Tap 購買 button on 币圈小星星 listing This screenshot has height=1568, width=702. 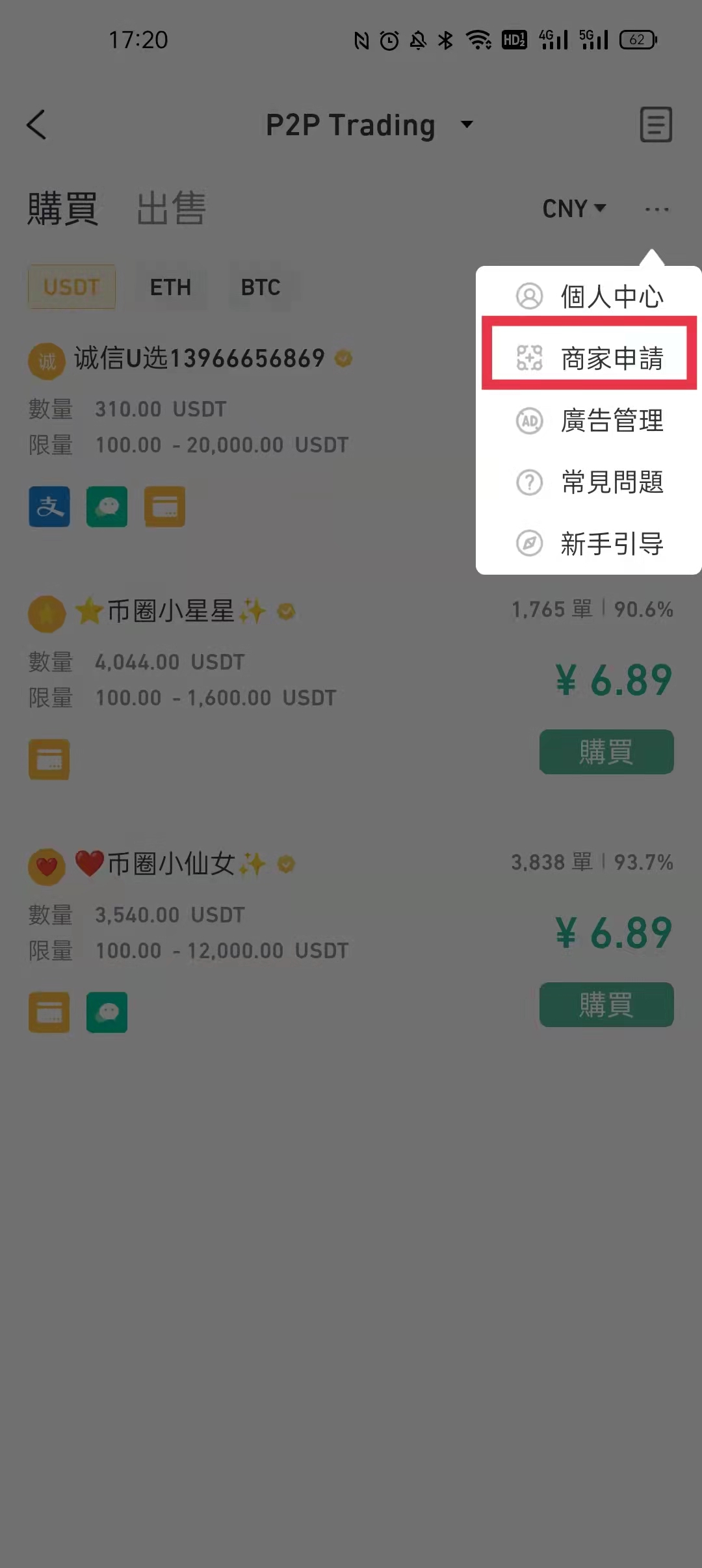[605, 751]
